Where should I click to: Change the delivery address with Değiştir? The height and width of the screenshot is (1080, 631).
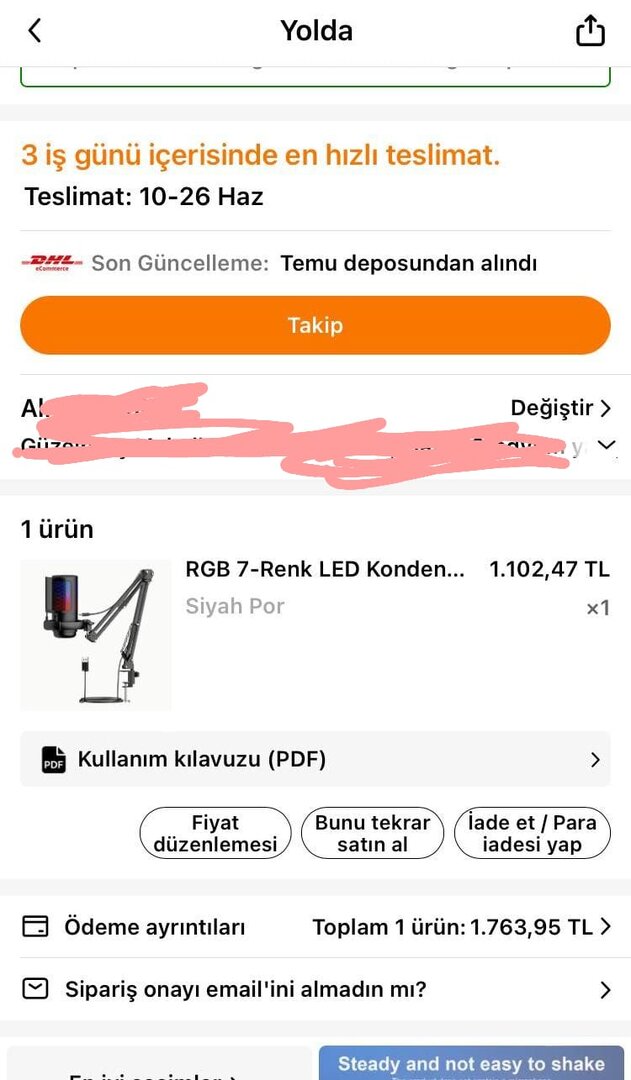tap(560, 408)
